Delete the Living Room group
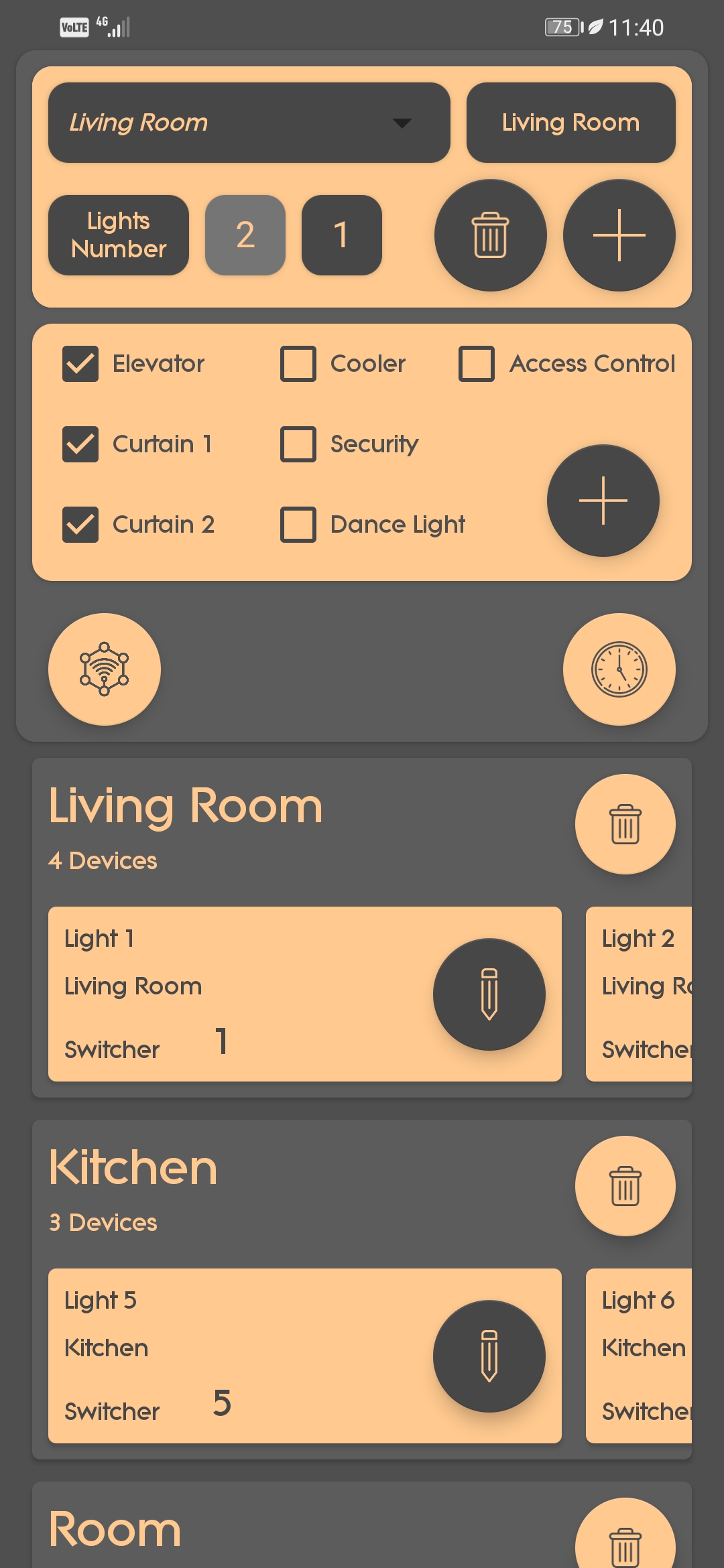Image resolution: width=724 pixels, height=1568 pixels. [x=625, y=824]
